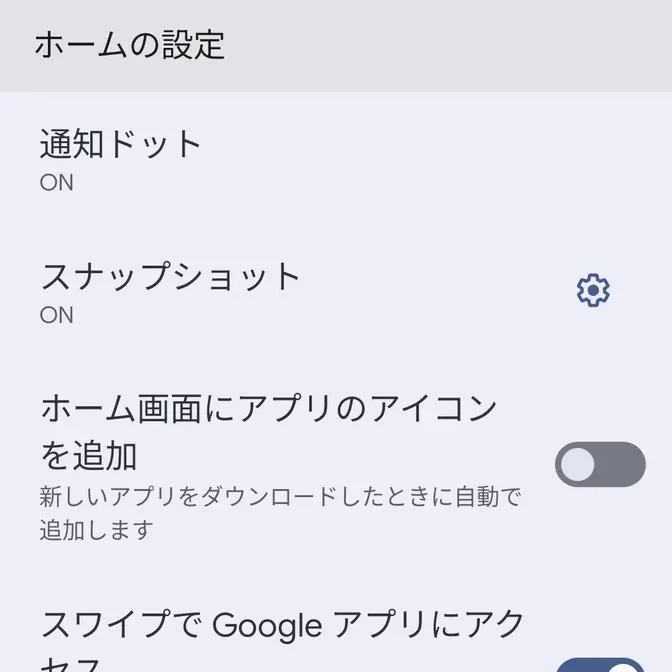Turn off スワイプで Google アプリにアクセス switch
Screen dimensions: 672x672
602,664
